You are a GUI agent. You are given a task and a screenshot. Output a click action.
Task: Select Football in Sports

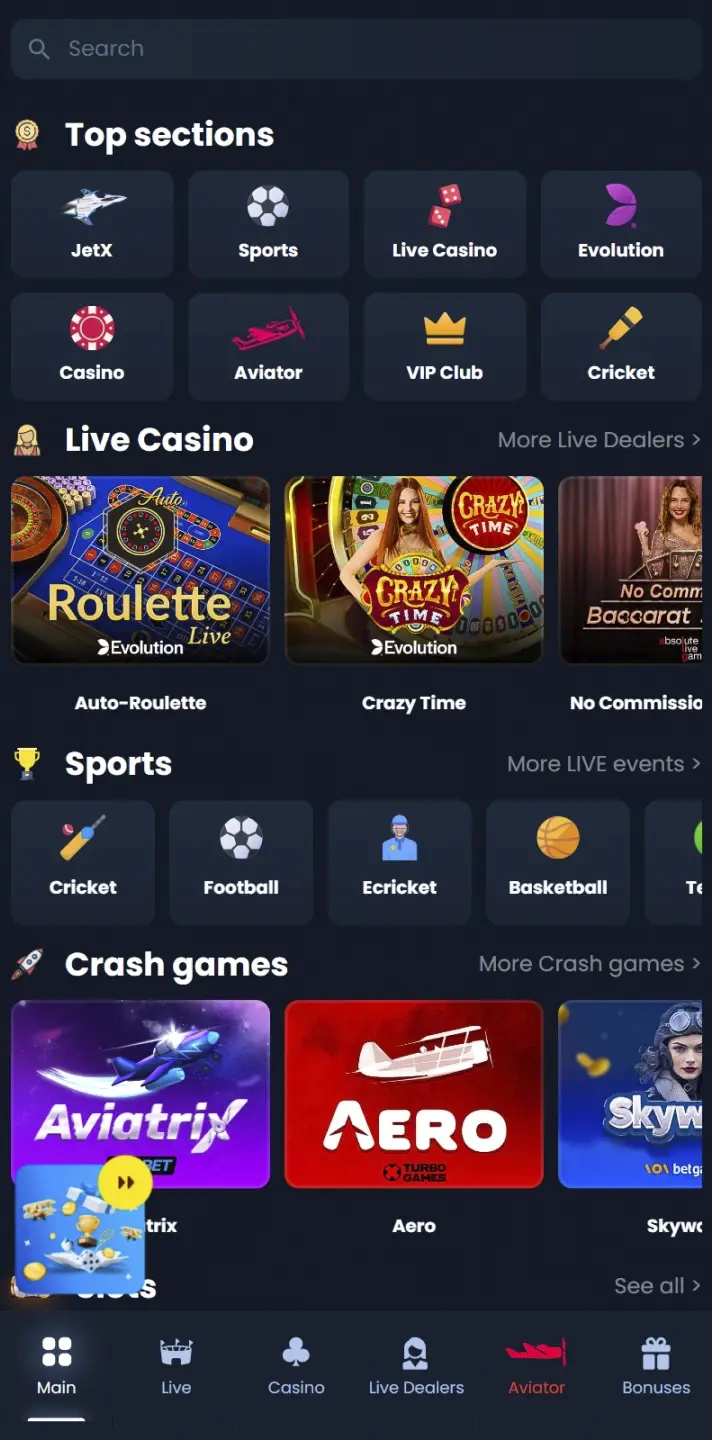coord(241,861)
